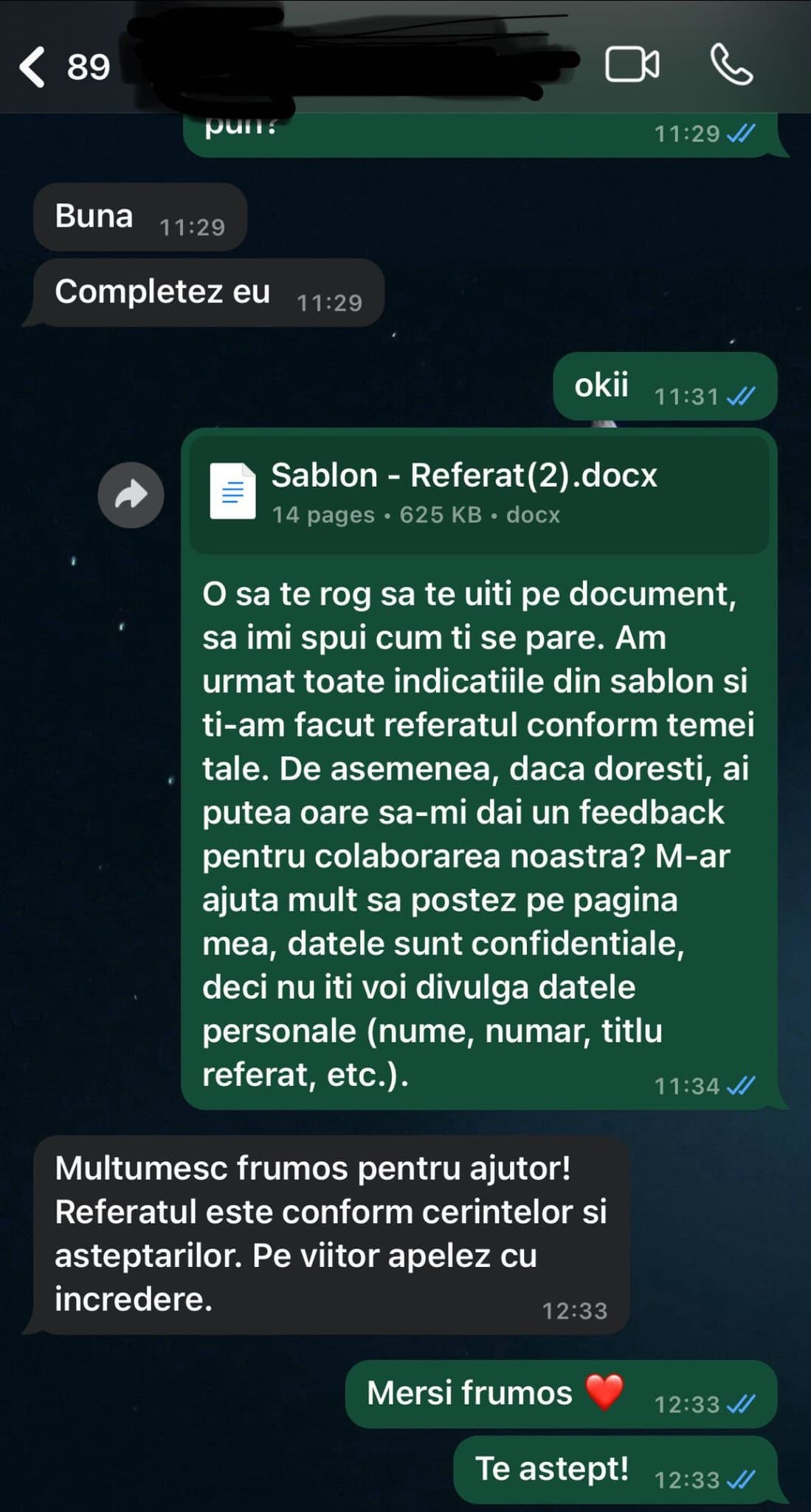Tap the timestamp 11:34 on the long message
811x1512 pixels.
coord(688,1085)
